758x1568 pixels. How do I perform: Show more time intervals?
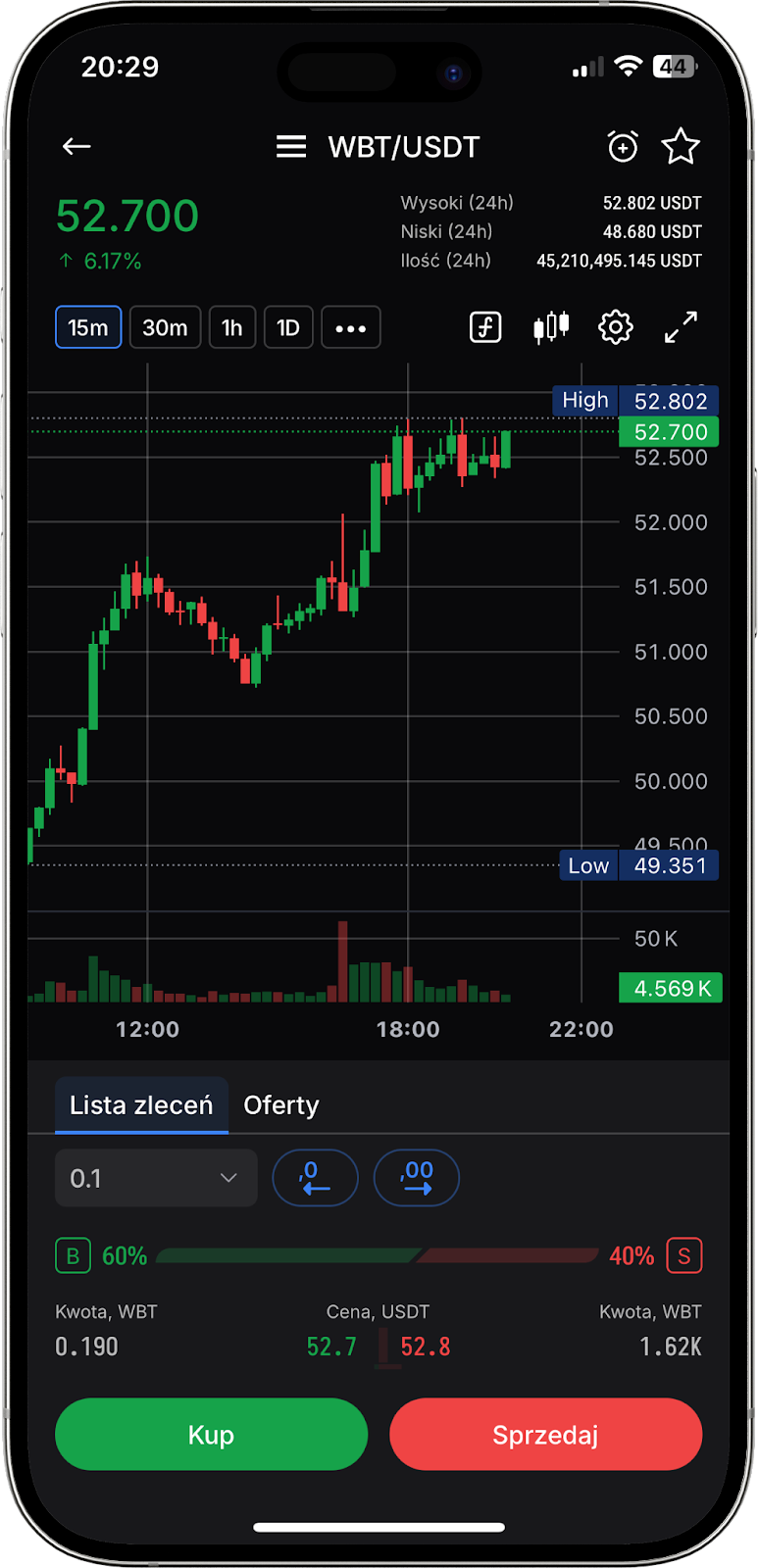click(x=351, y=327)
